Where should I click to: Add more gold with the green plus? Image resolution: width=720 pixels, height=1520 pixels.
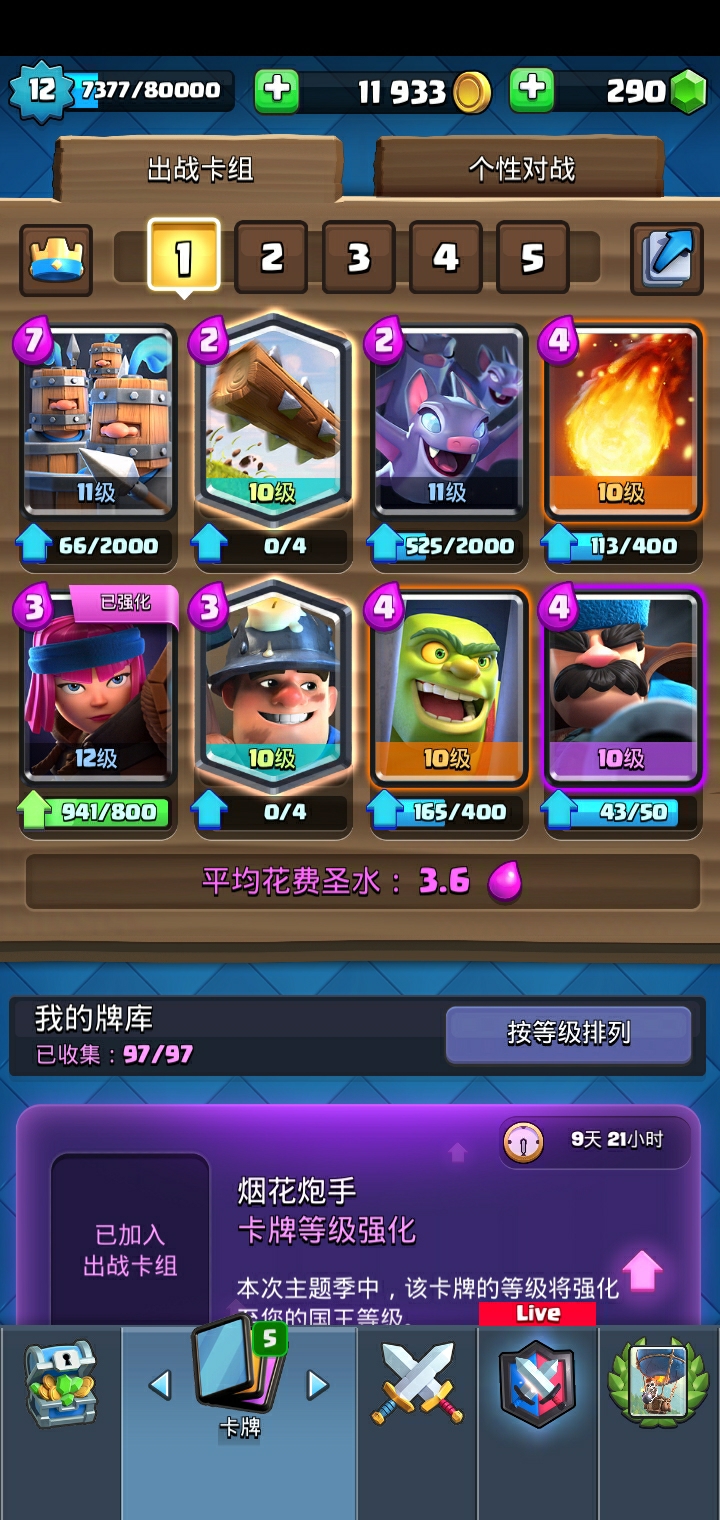click(277, 91)
